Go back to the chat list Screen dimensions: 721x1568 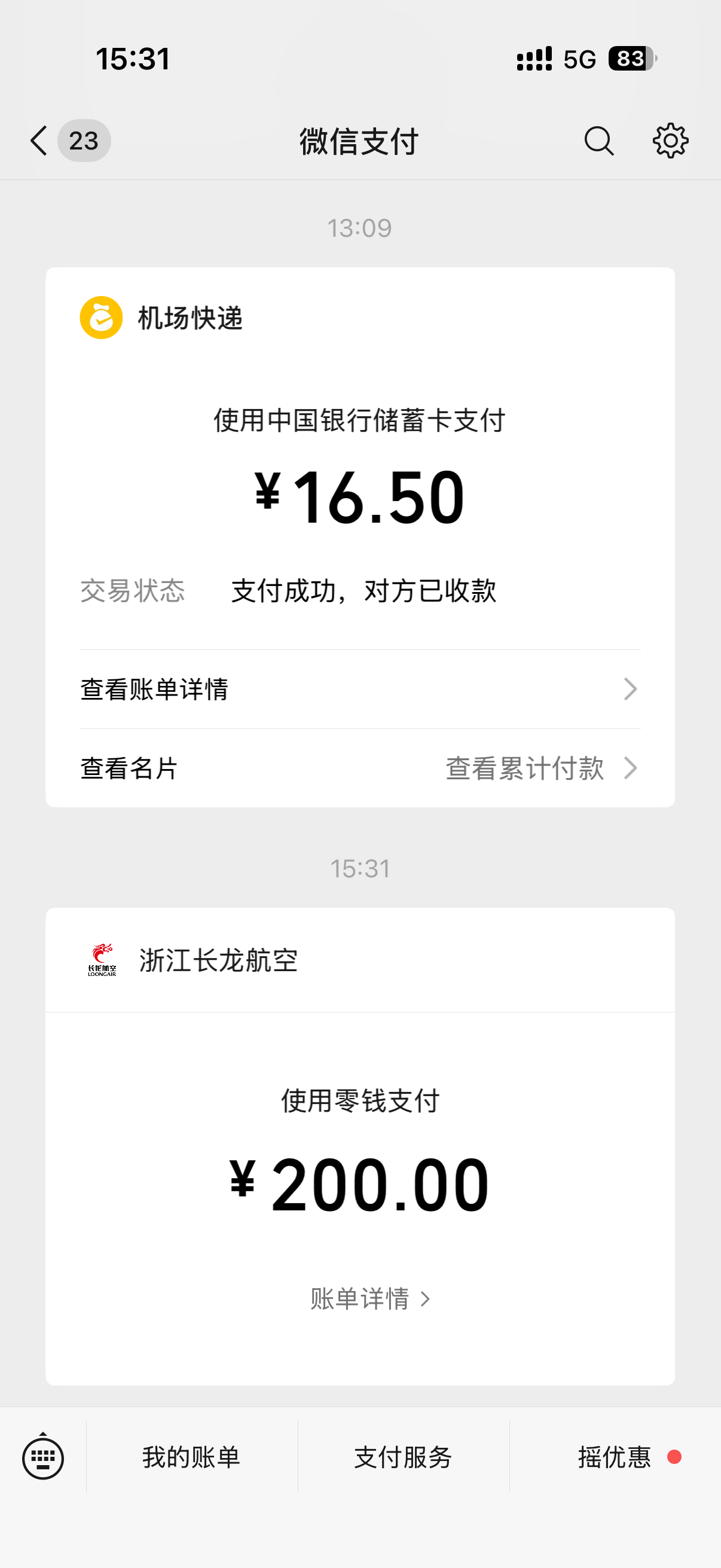point(39,141)
